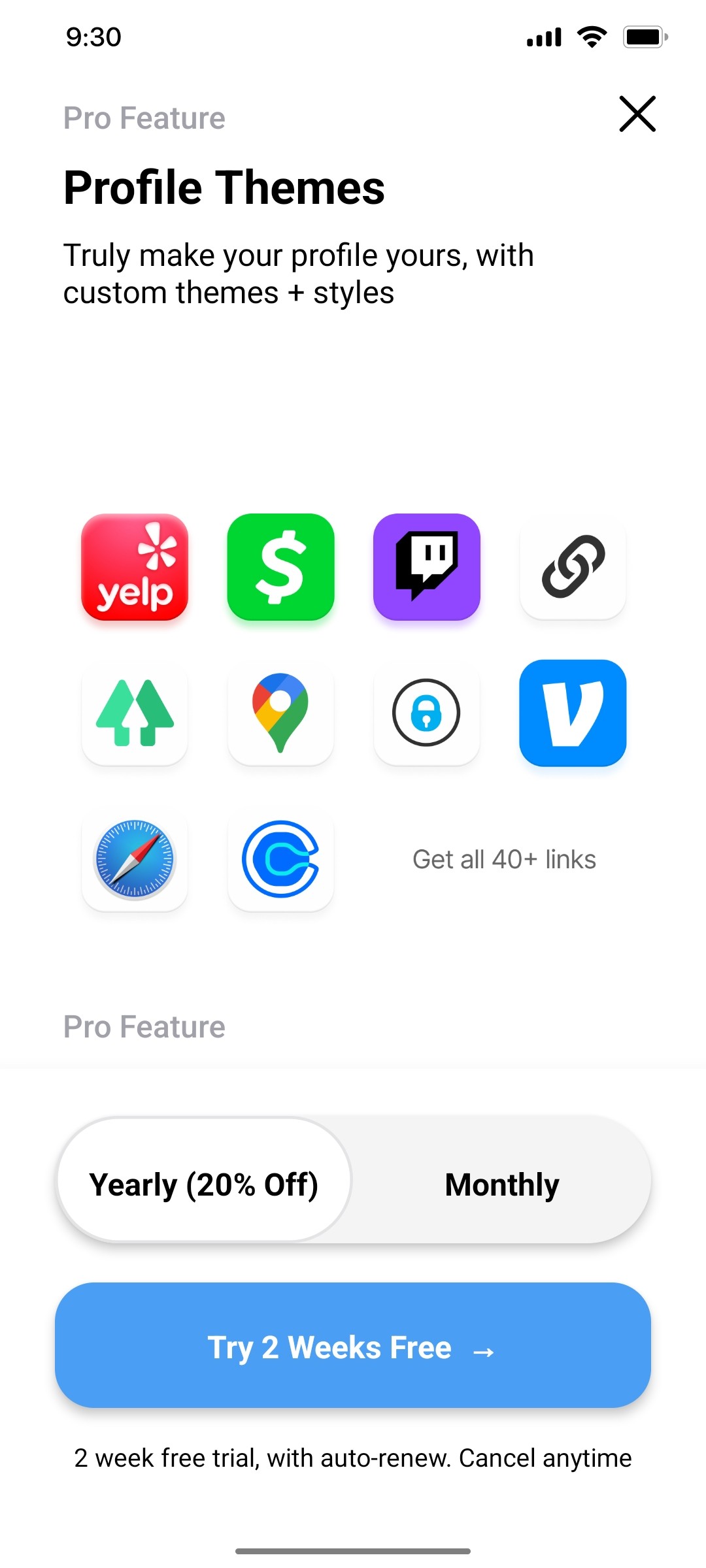Tap the home indicator bar
The width and height of the screenshot is (706, 1568).
(x=353, y=1549)
